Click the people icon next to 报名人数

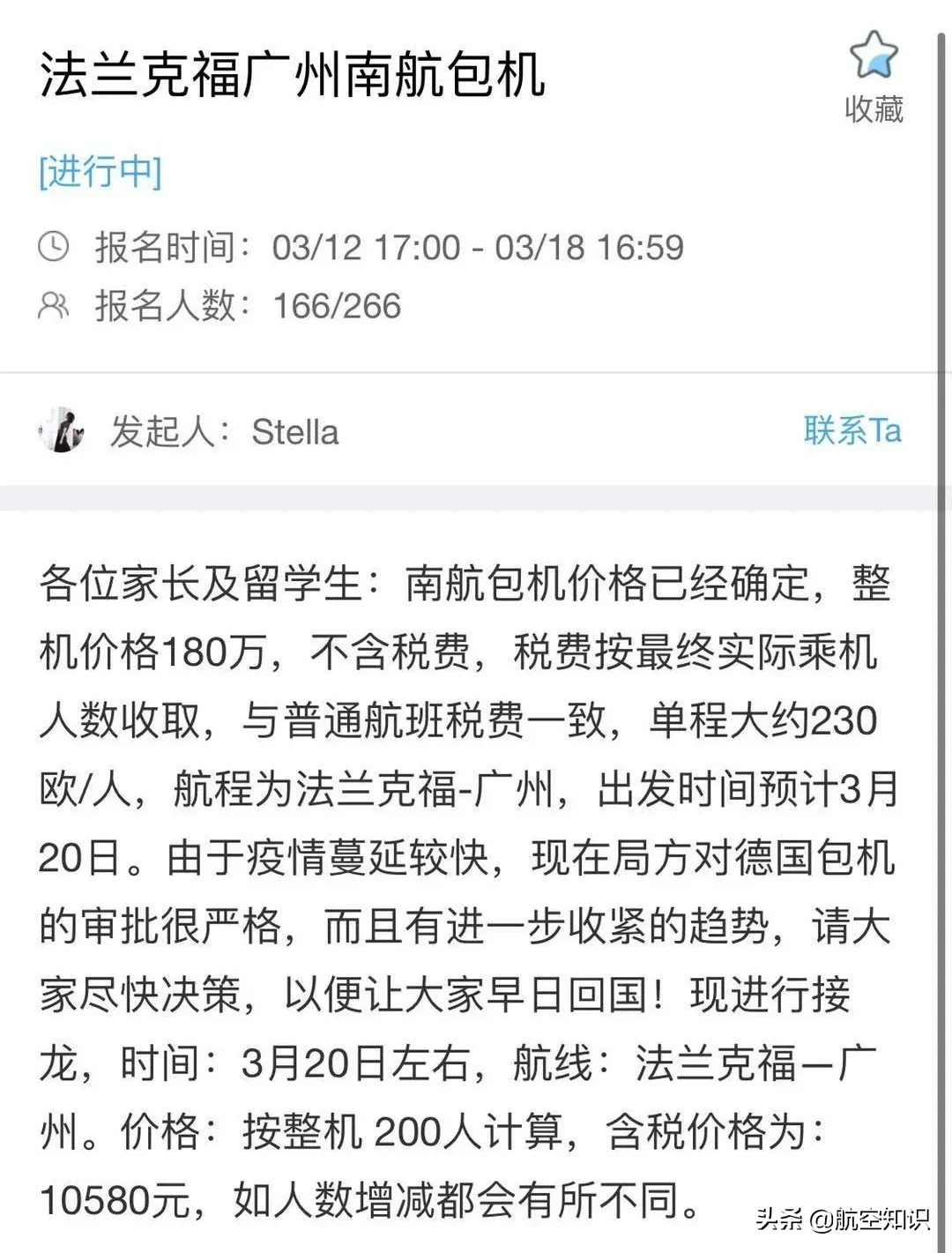click(55, 303)
